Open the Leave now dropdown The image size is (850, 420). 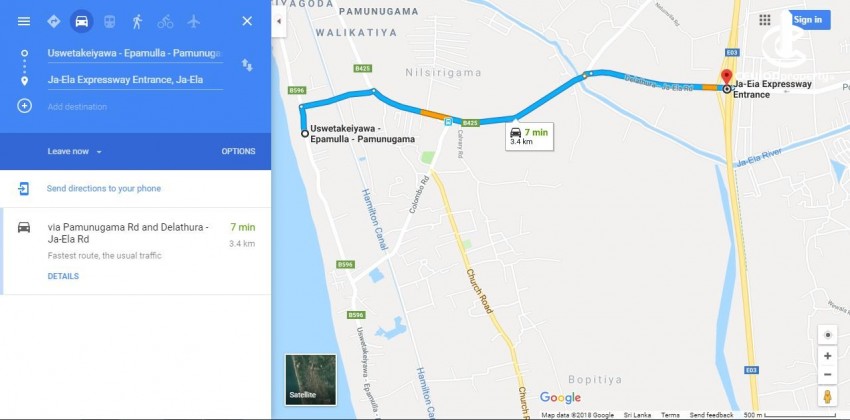[75, 151]
